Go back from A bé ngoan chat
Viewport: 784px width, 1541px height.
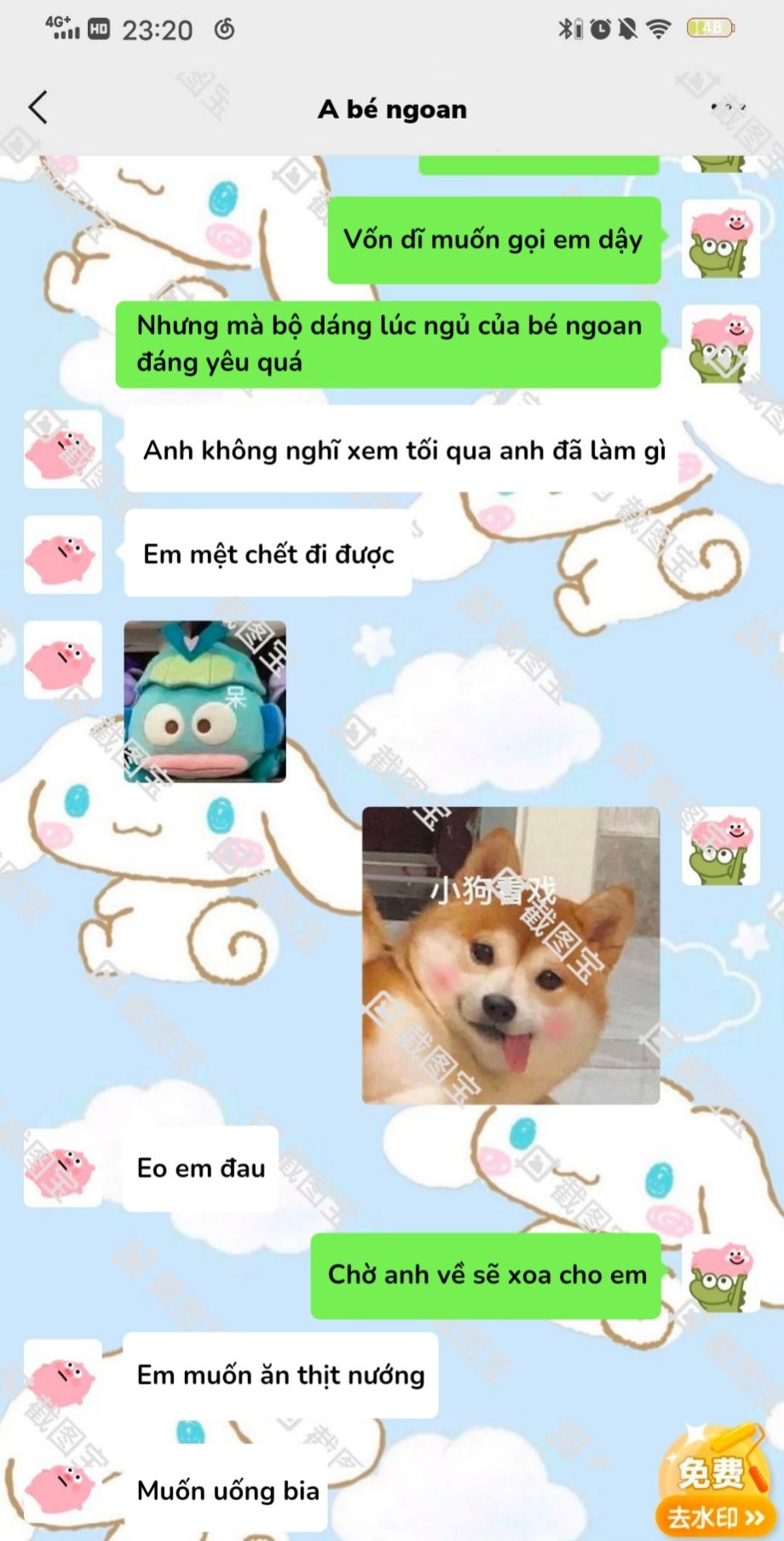coord(37,108)
